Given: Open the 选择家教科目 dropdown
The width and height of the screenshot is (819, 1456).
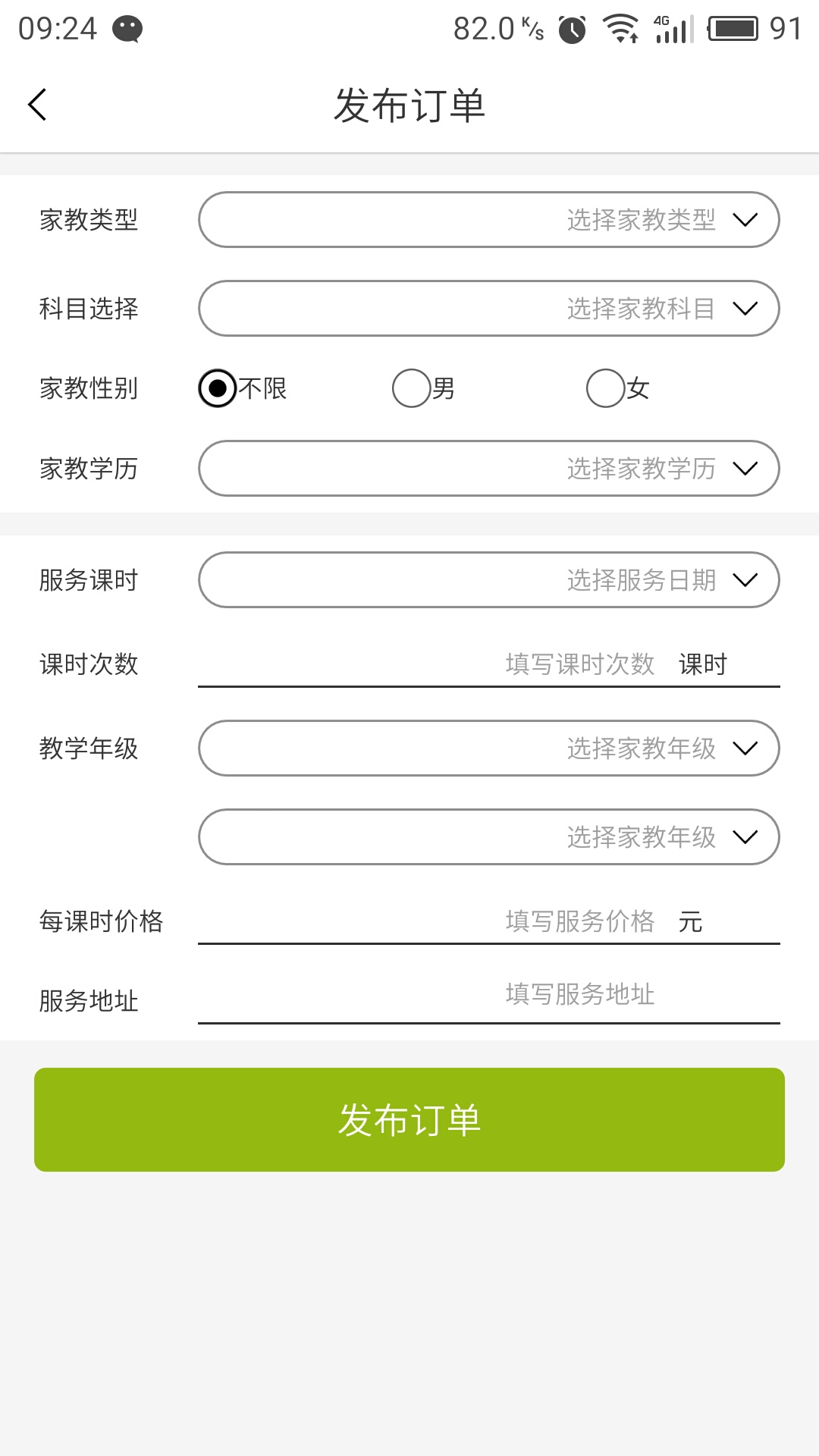Looking at the screenshot, I should [x=488, y=309].
